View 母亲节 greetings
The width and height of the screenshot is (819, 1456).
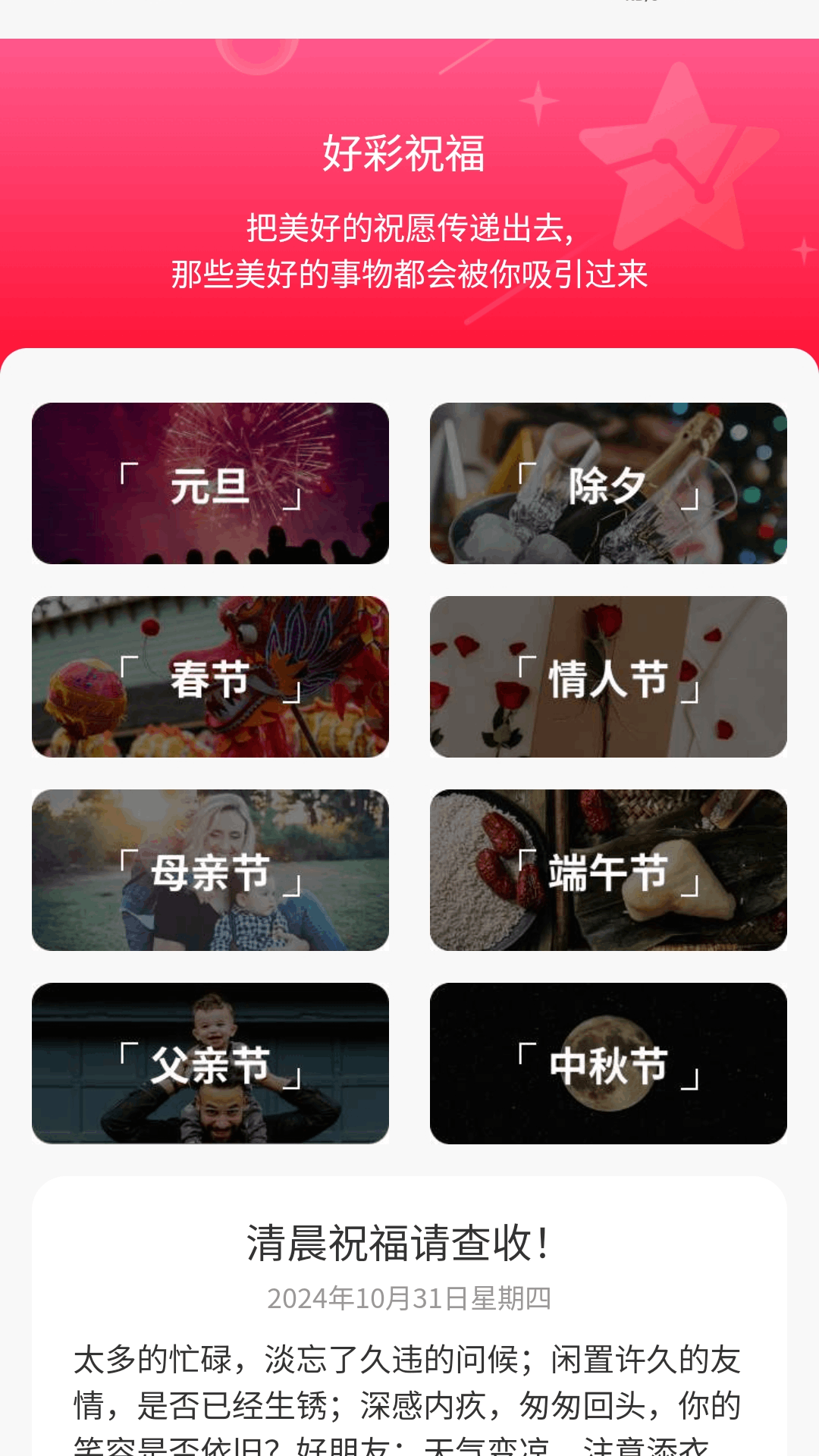[x=210, y=870]
